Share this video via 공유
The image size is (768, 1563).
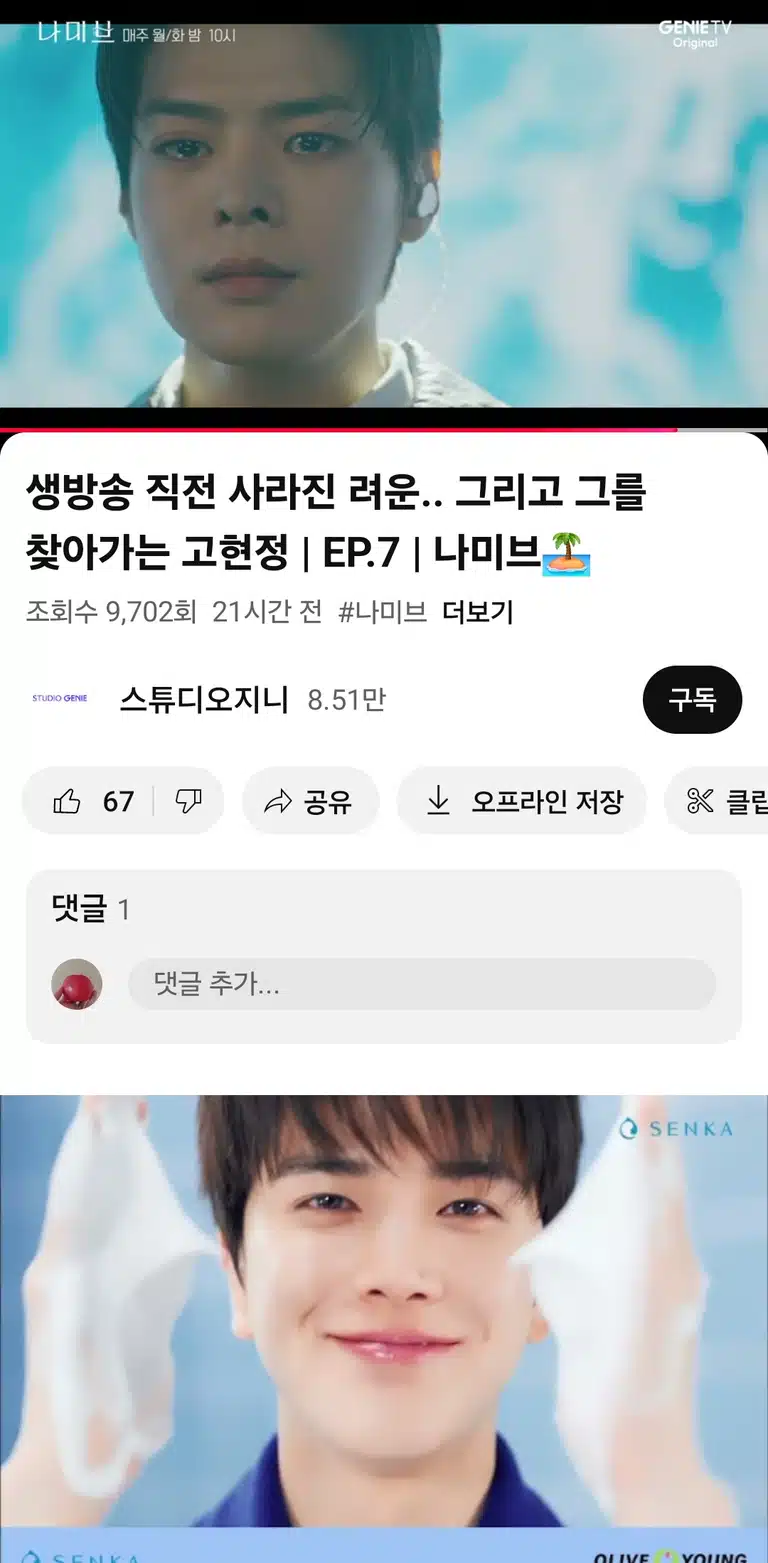tap(310, 801)
